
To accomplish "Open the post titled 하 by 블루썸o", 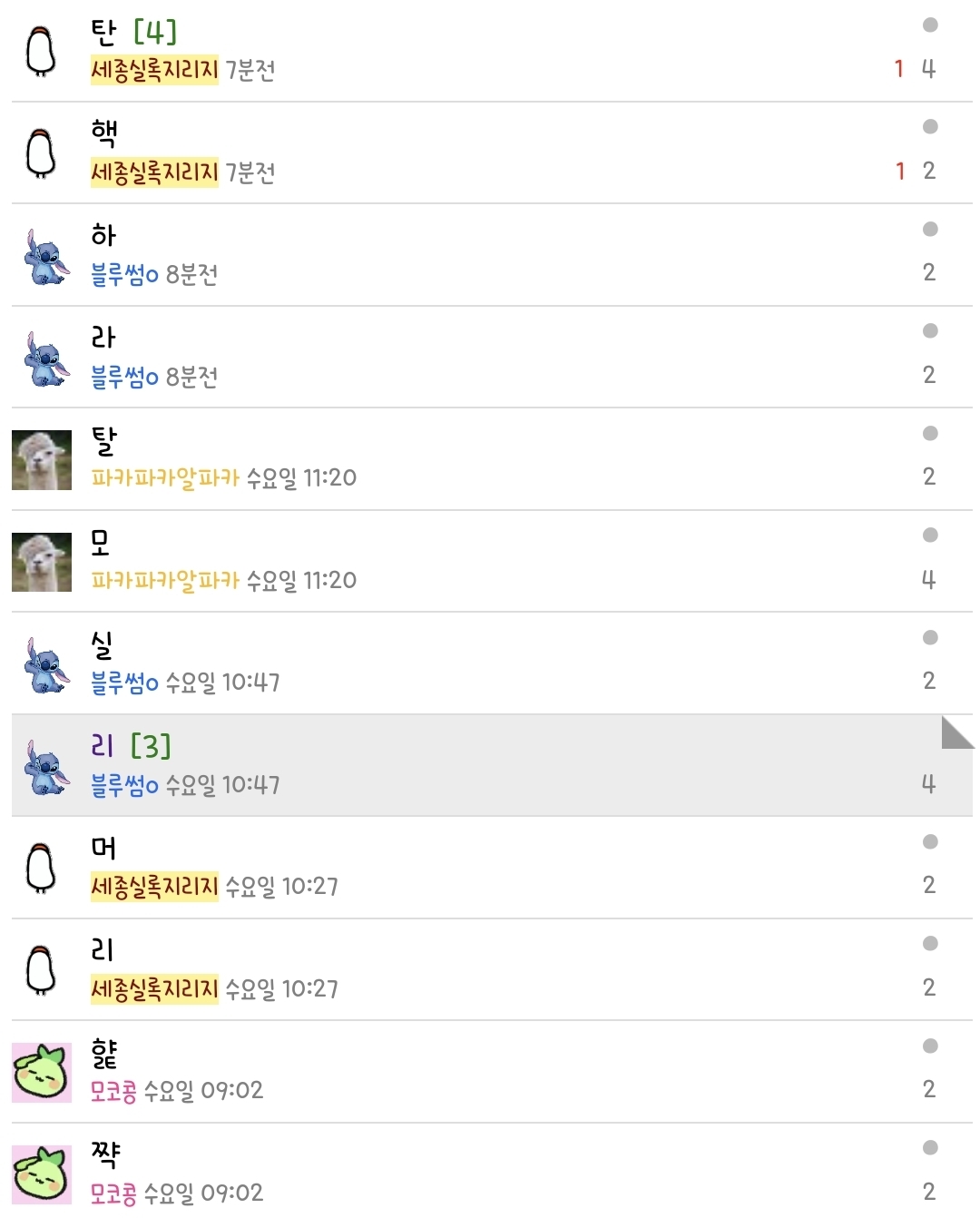I will click(492, 255).
